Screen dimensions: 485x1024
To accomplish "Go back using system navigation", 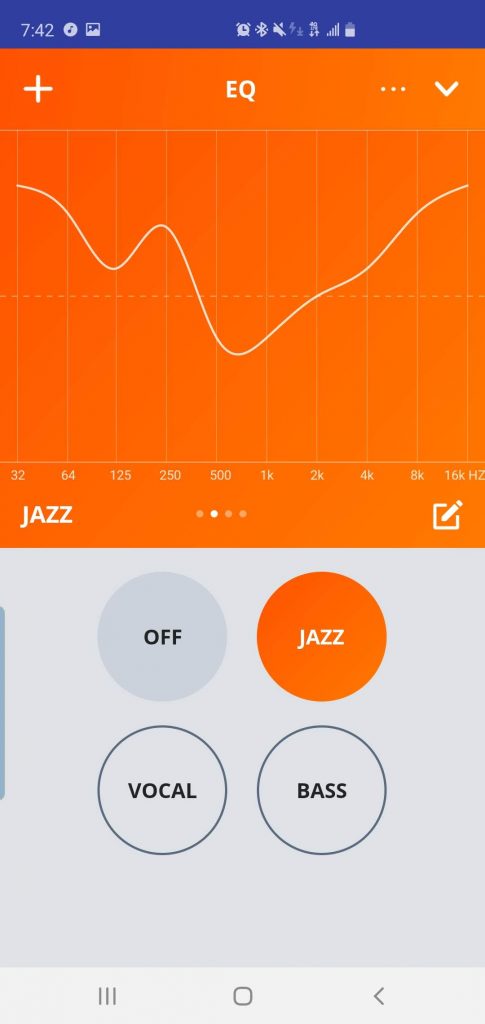I will coord(379,996).
